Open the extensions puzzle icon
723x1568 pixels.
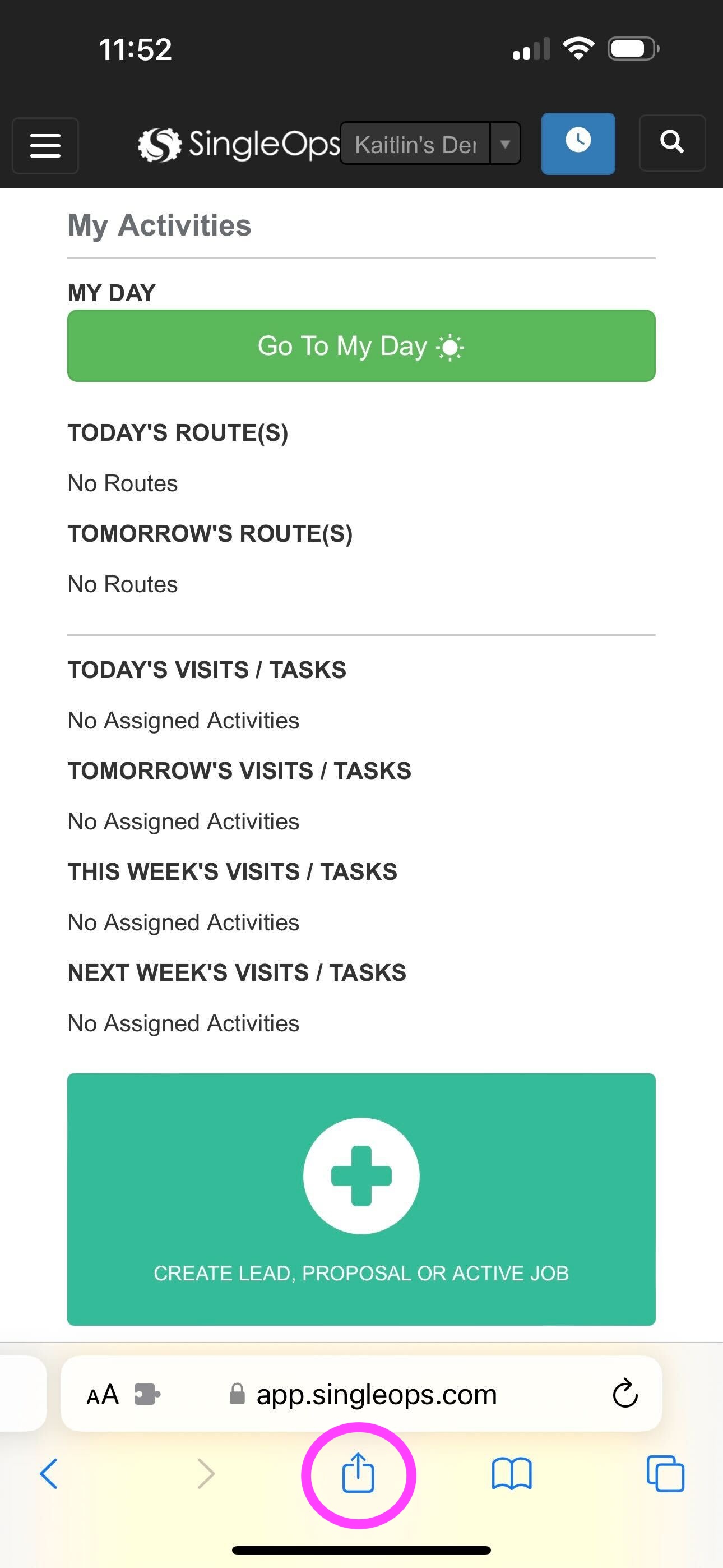pos(147,1394)
